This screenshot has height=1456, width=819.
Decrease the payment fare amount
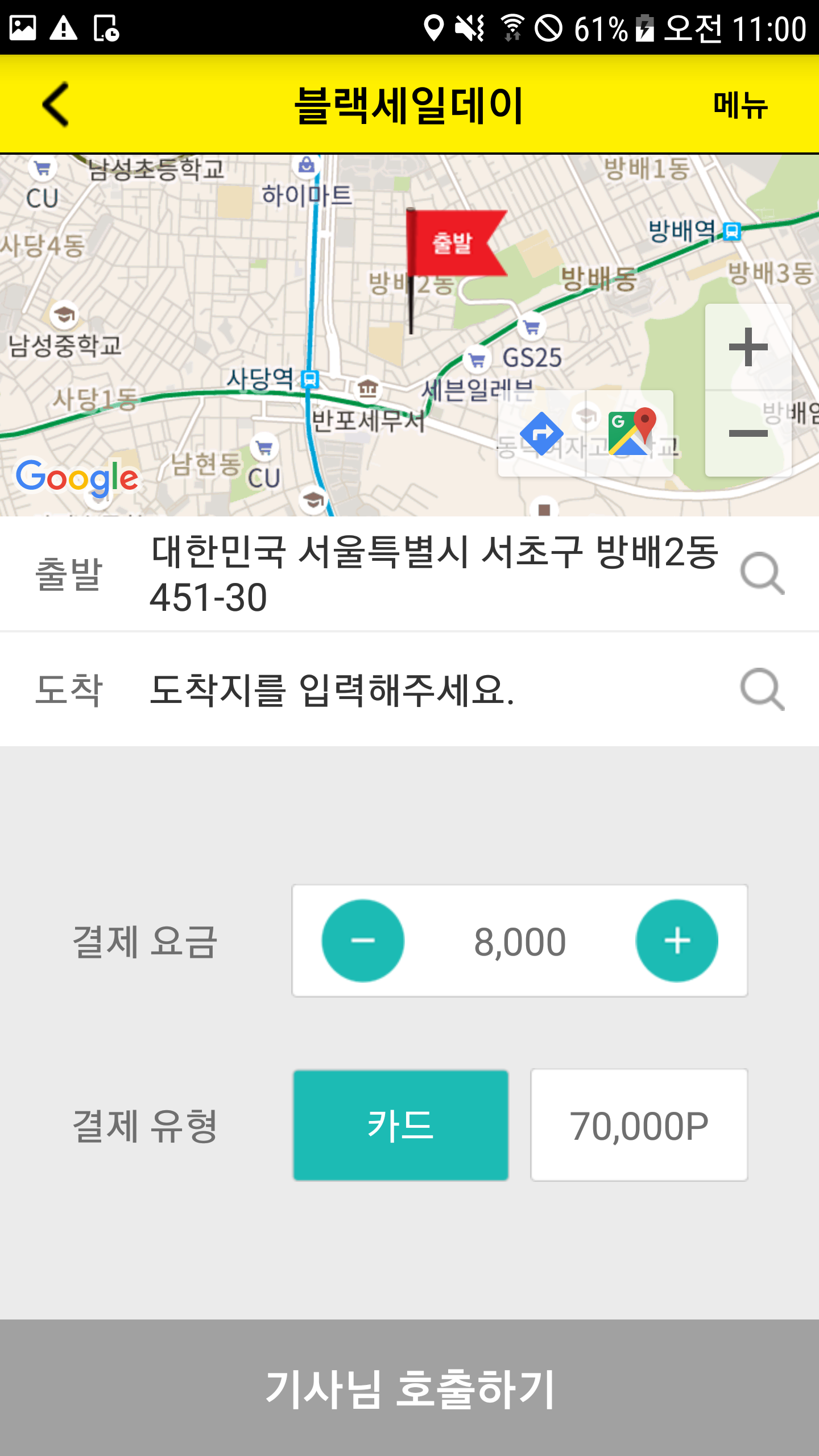click(x=363, y=941)
